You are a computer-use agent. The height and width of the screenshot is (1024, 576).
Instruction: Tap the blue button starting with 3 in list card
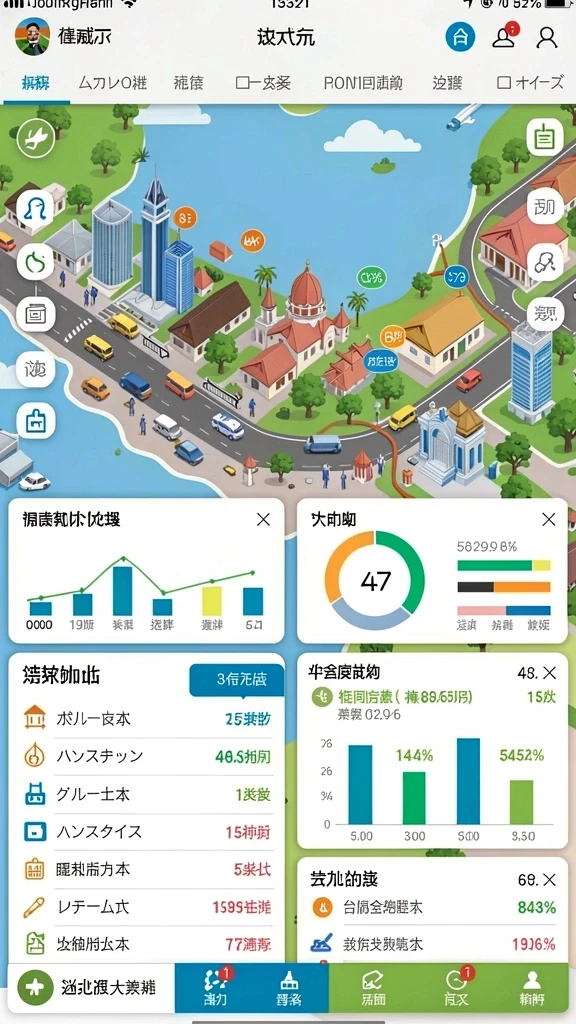(x=237, y=680)
